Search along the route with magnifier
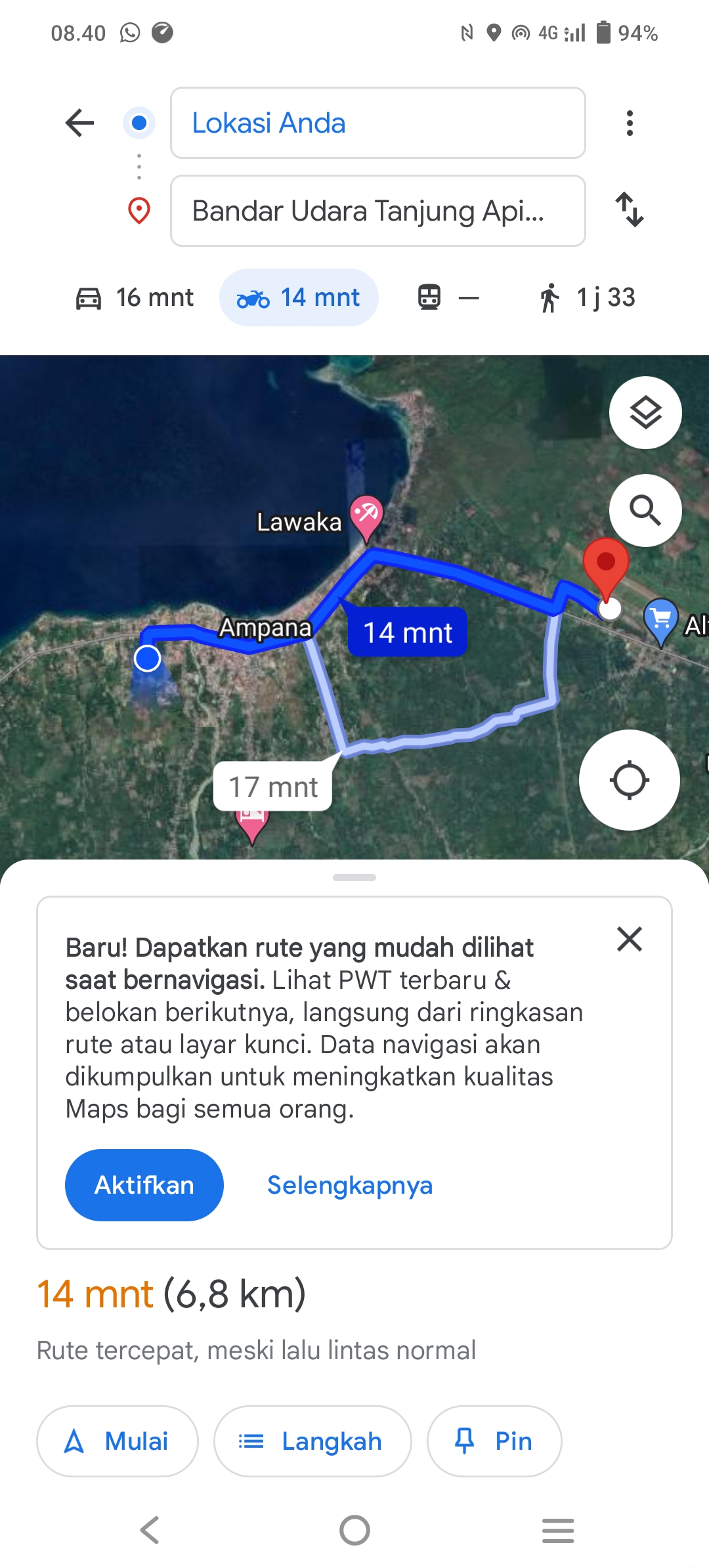 (645, 510)
